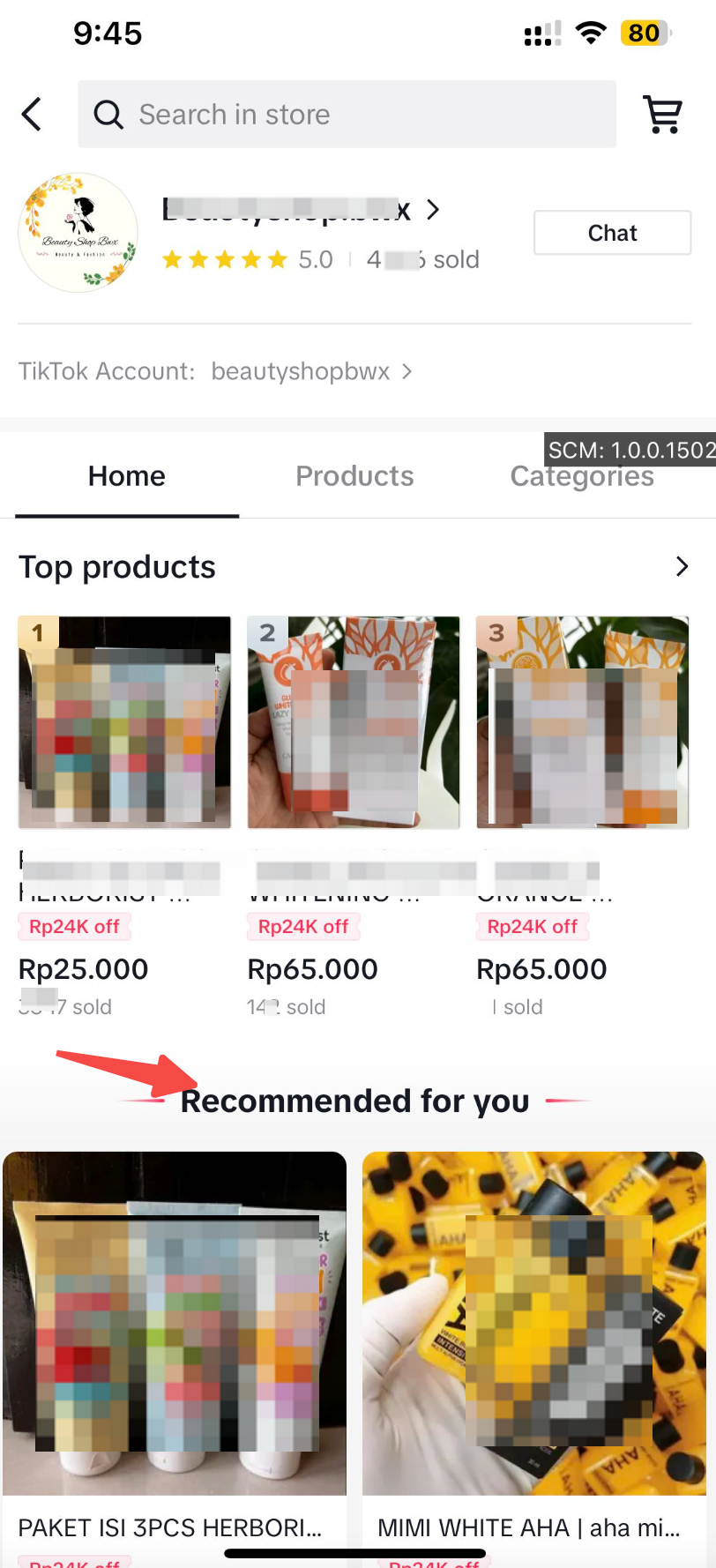Switch to the Products tab
The width and height of the screenshot is (716, 1568).
point(354,476)
